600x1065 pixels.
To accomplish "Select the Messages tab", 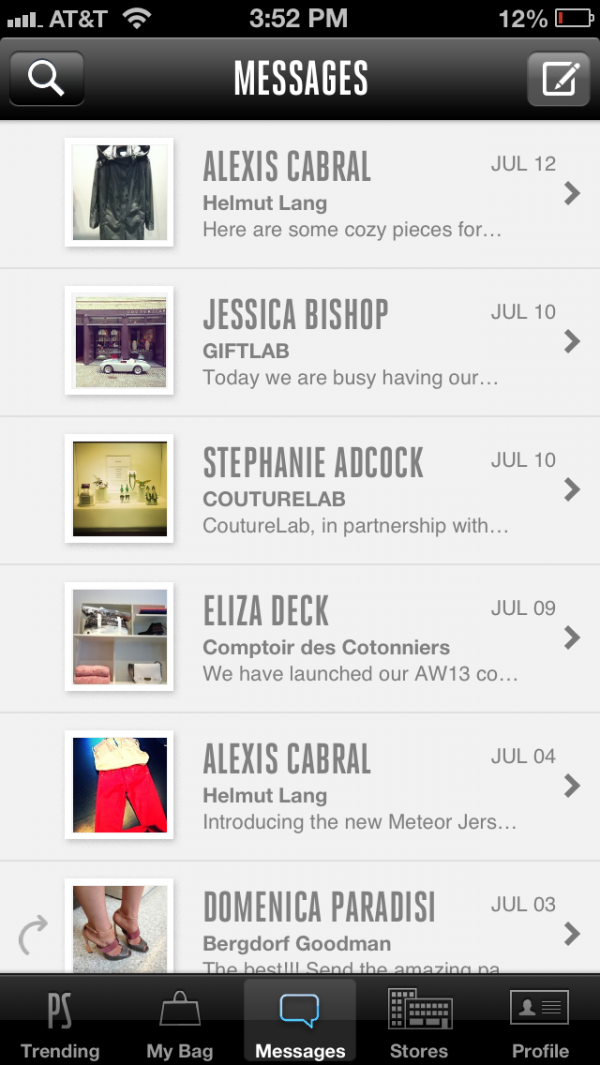I will pyautogui.click(x=300, y=1022).
